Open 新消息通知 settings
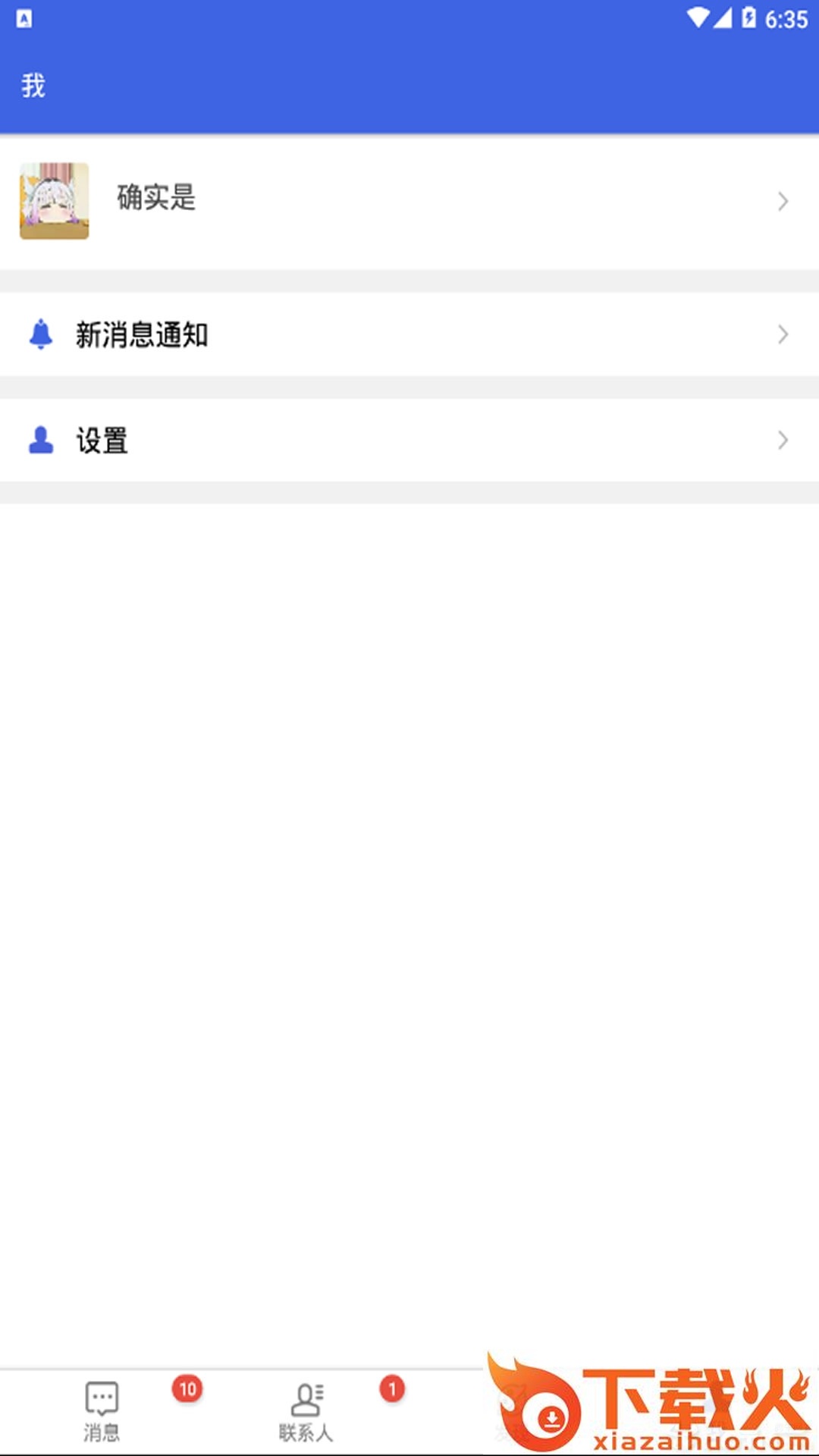 click(x=409, y=334)
